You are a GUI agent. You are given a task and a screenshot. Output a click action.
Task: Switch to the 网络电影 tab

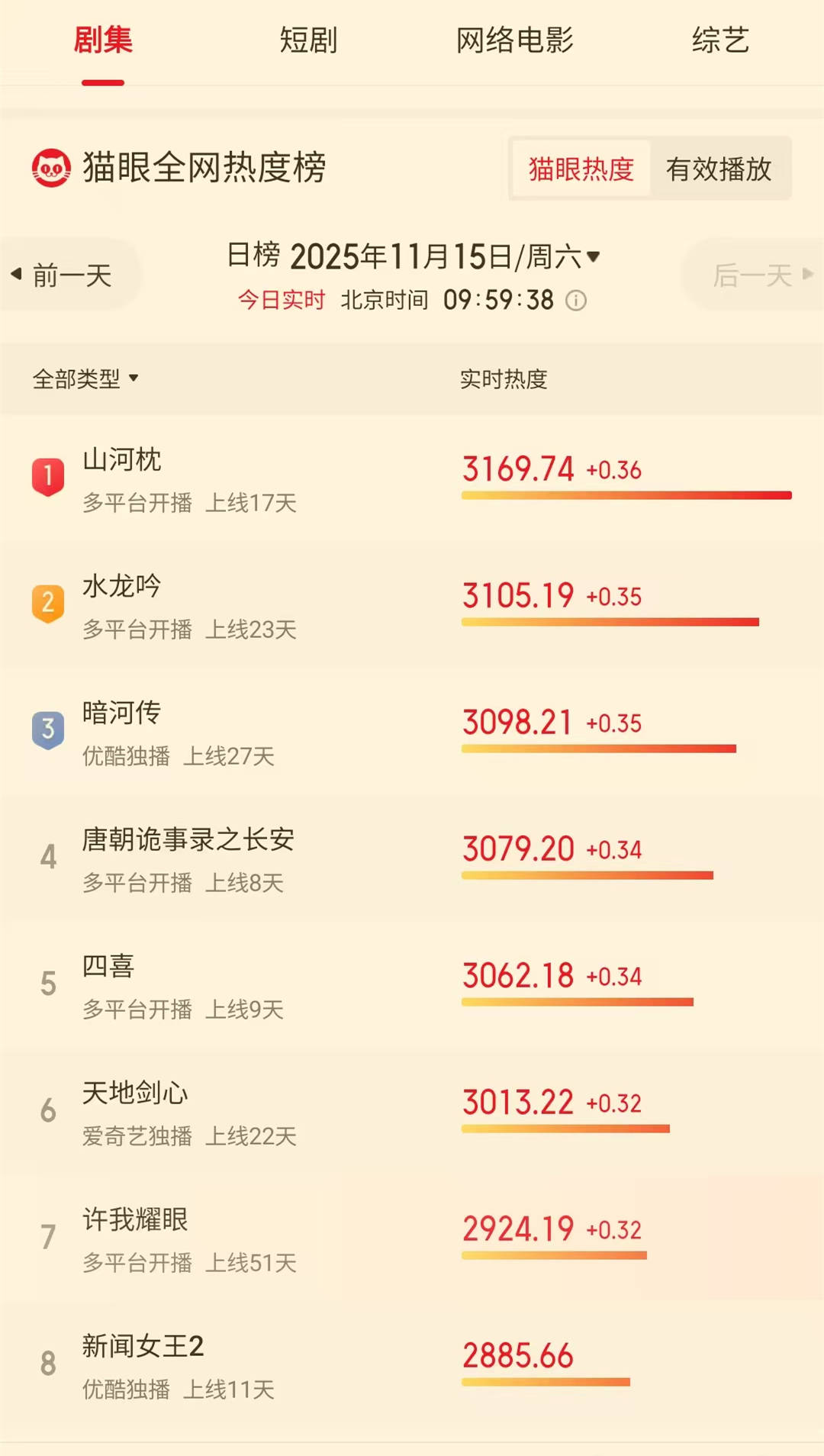[x=514, y=40]
